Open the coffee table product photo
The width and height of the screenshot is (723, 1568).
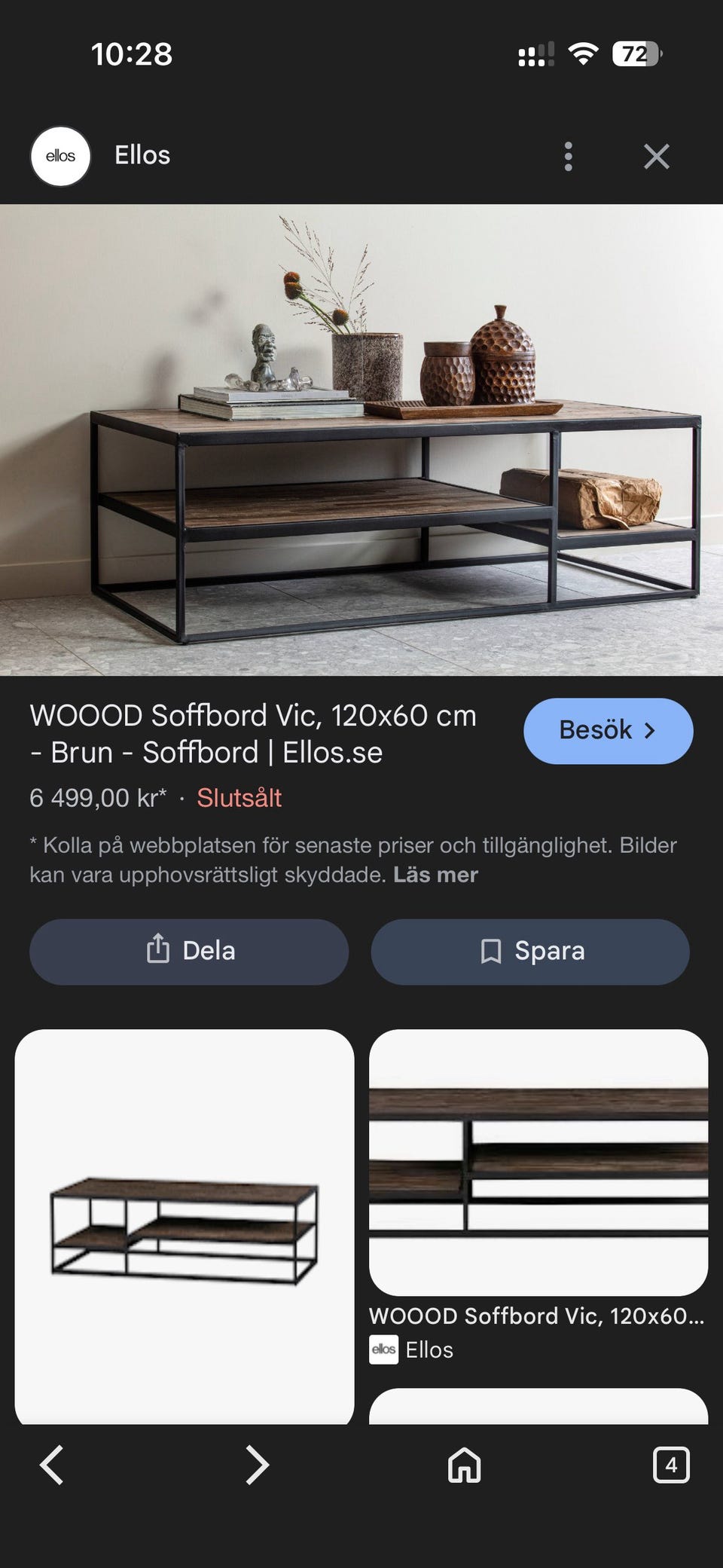[x=361, y=437]
